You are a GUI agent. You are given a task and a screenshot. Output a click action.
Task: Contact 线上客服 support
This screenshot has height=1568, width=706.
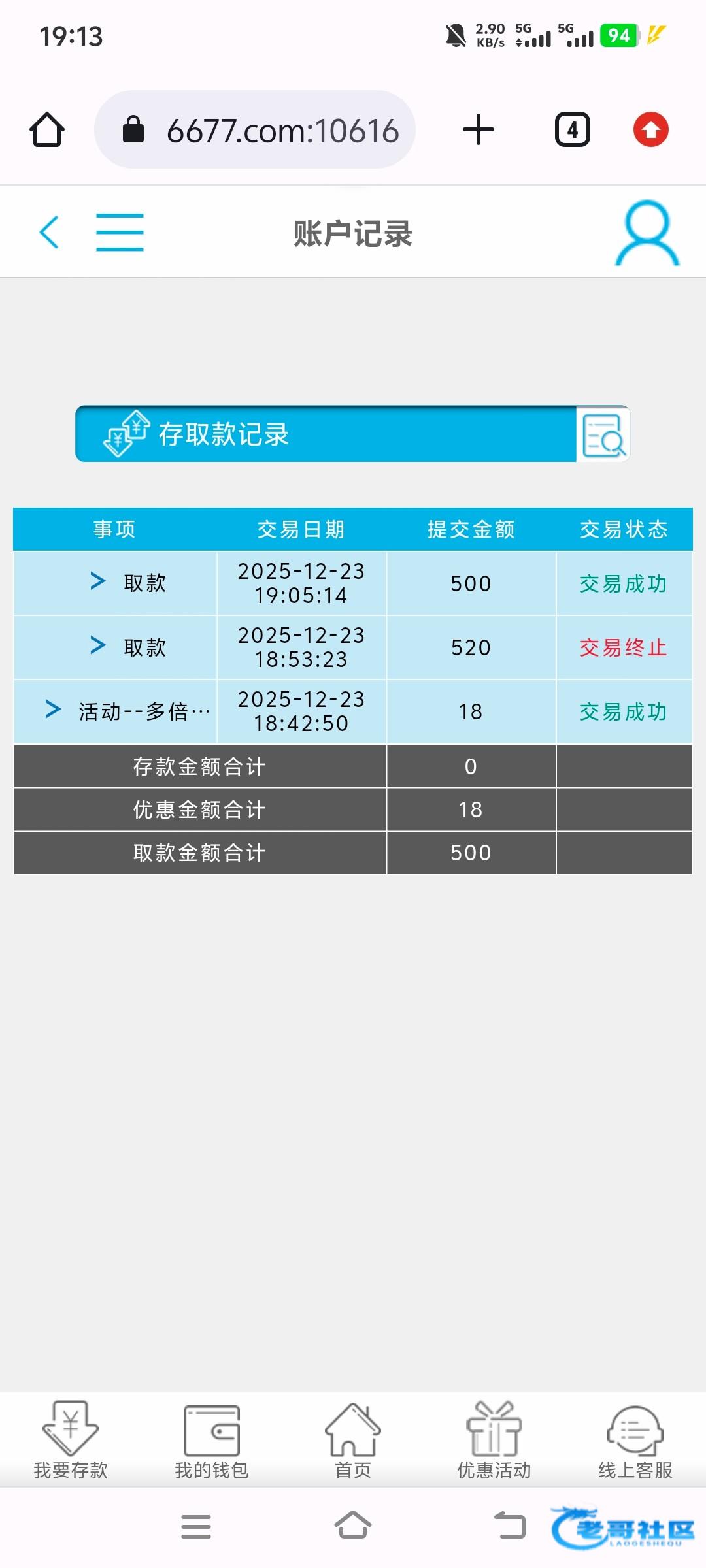click(635, 1441)
